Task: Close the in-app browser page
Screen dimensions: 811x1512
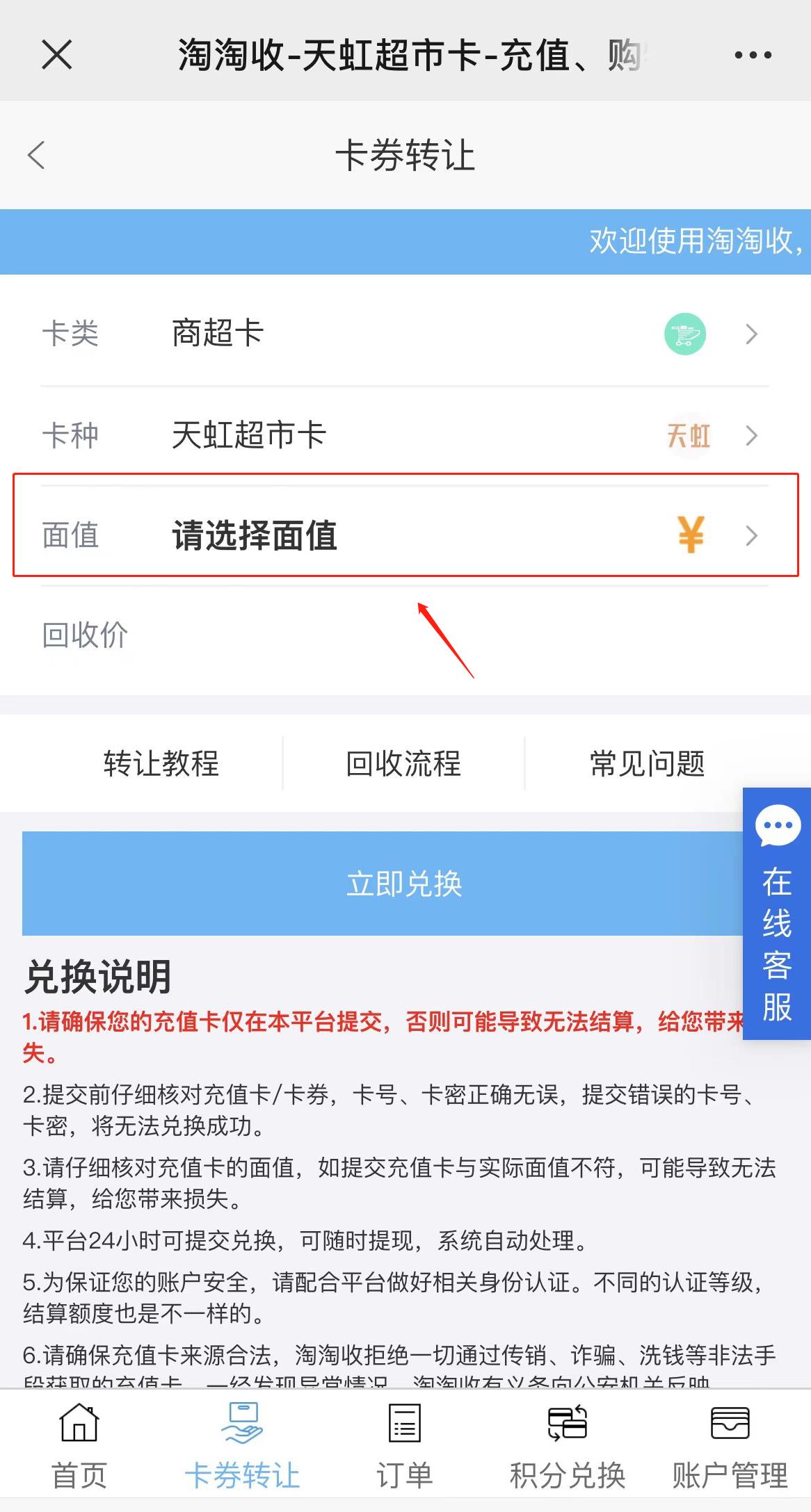Action: pos(56,55)
